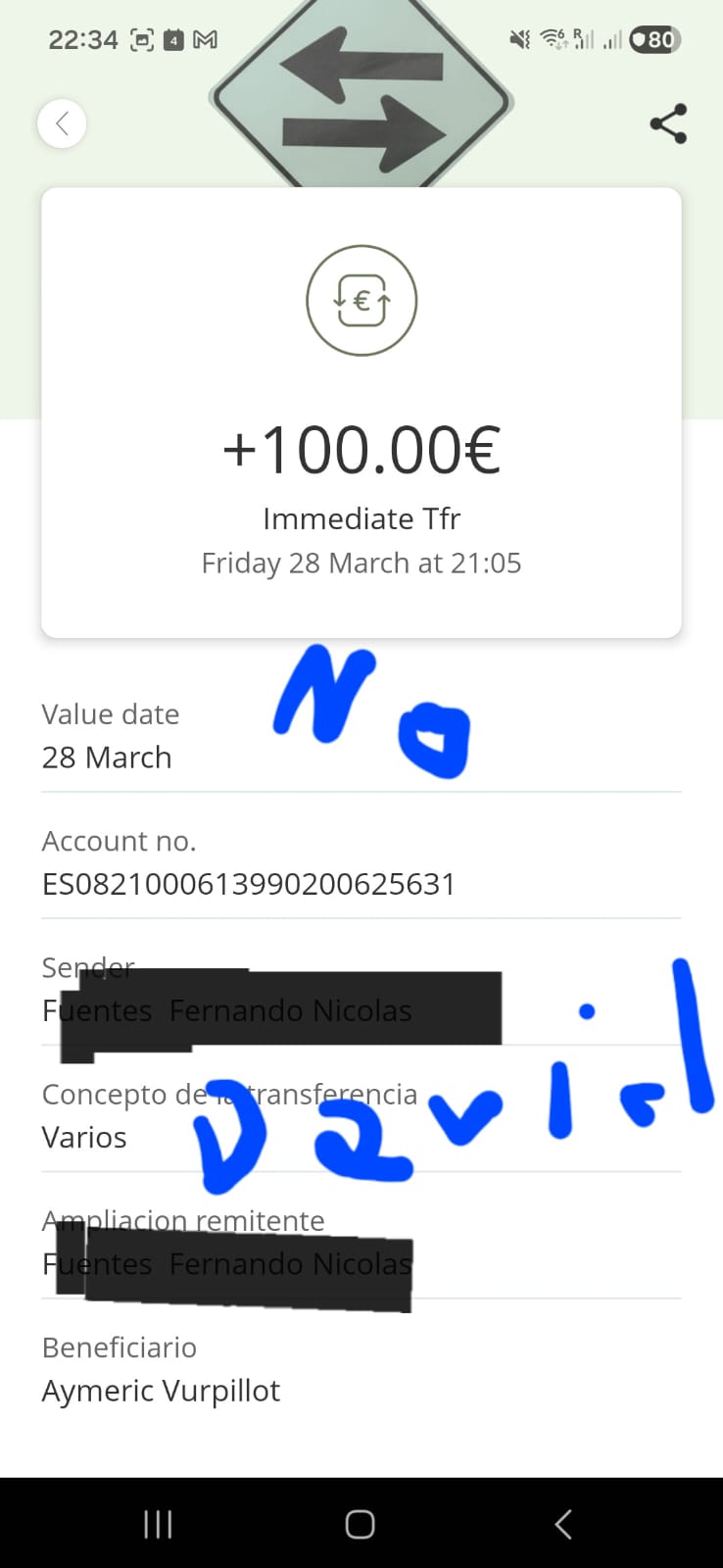This screenshot has height=1568, width=723.
Task: Tap the system home button
Action: tap(360, 1524)
